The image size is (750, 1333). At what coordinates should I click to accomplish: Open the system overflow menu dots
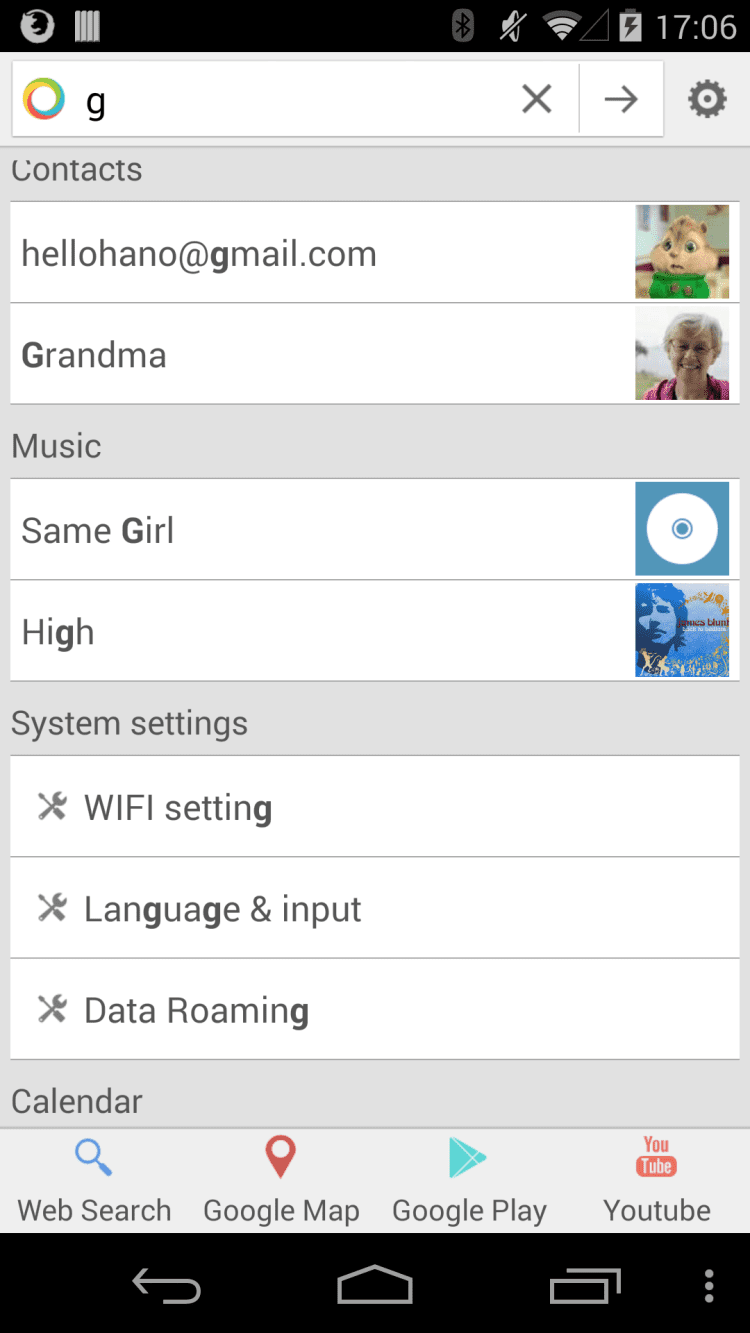coord(709,1286)
